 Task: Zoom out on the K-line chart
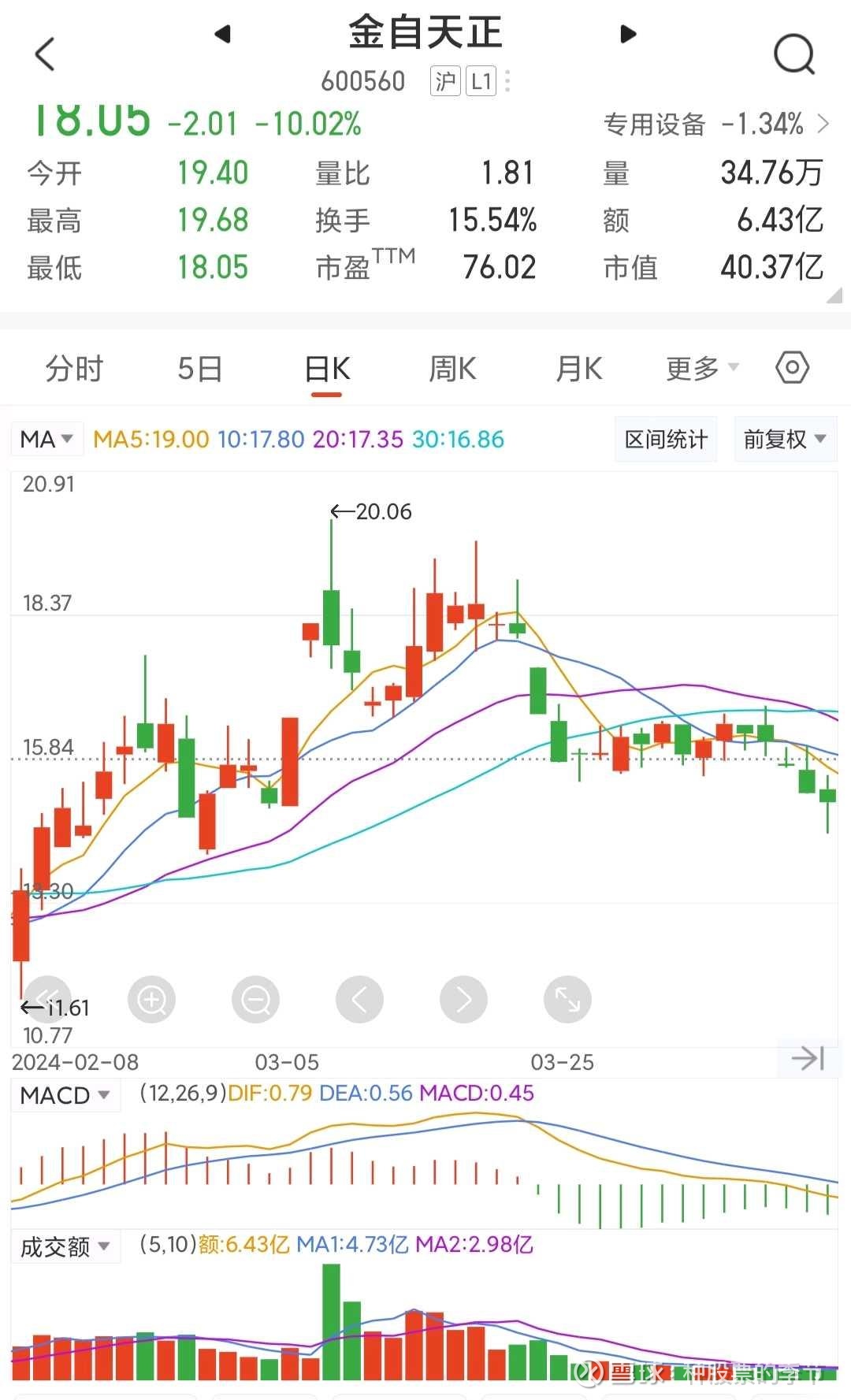pyautogui.click(x=255, y=1000)
